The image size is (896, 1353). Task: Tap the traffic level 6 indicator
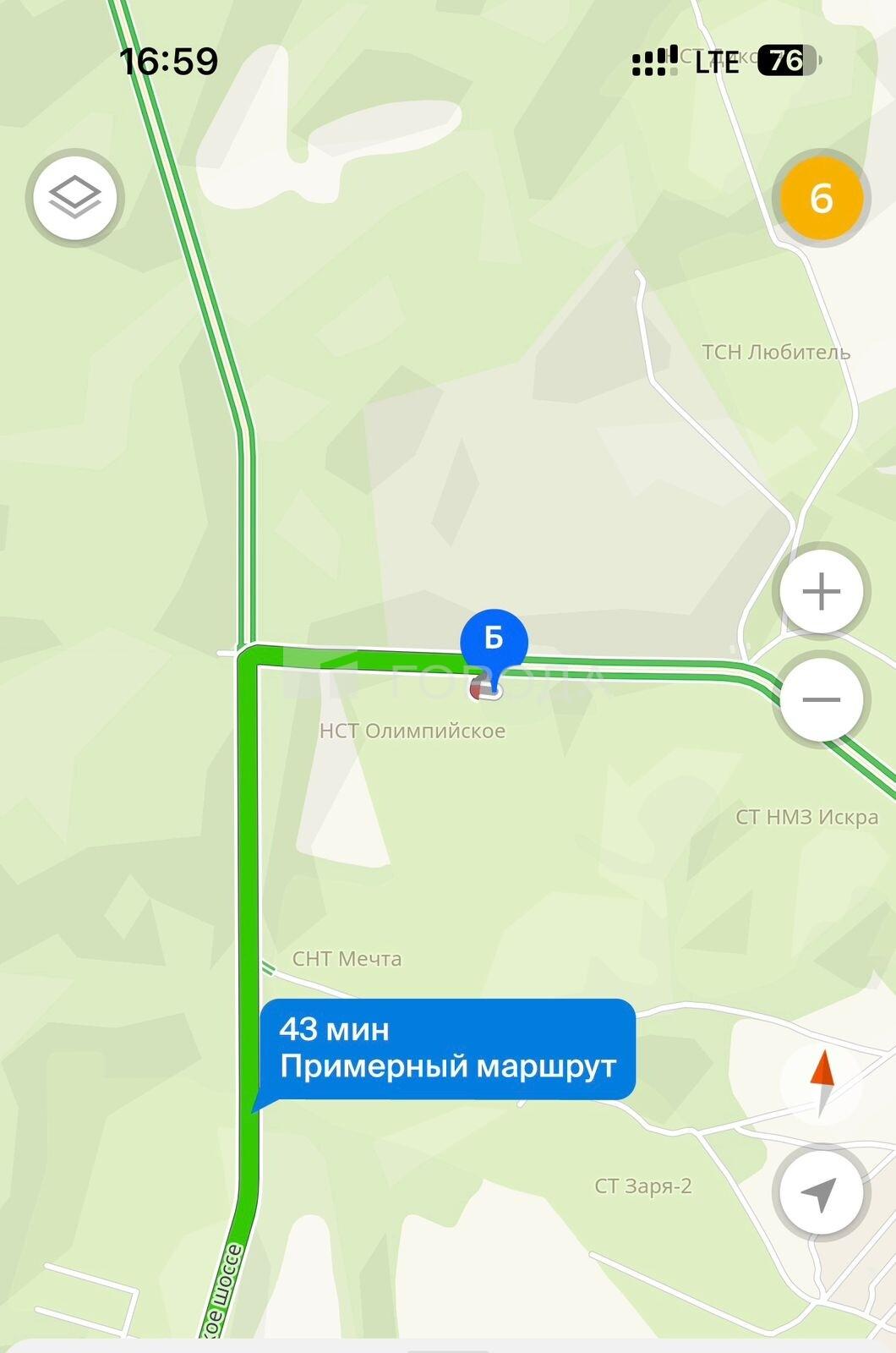tap(821, 198)
